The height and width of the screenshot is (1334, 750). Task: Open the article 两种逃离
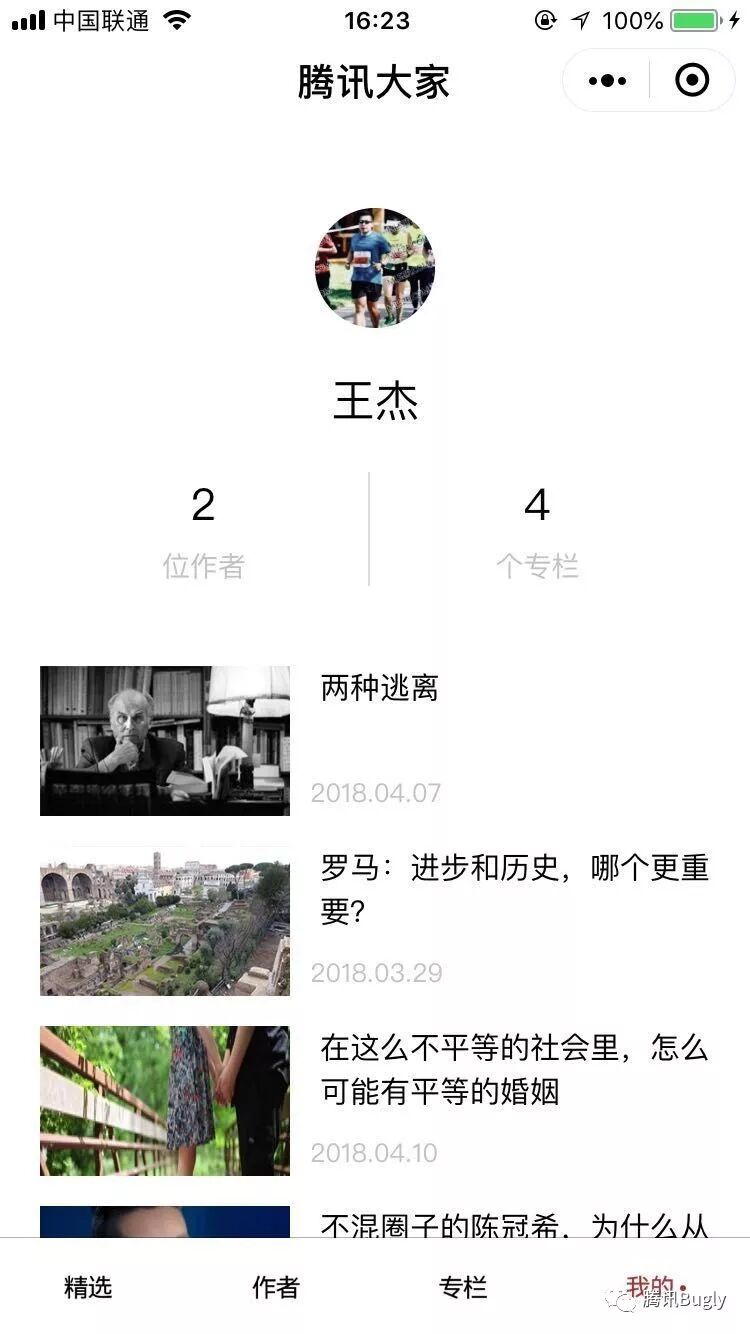375,741
